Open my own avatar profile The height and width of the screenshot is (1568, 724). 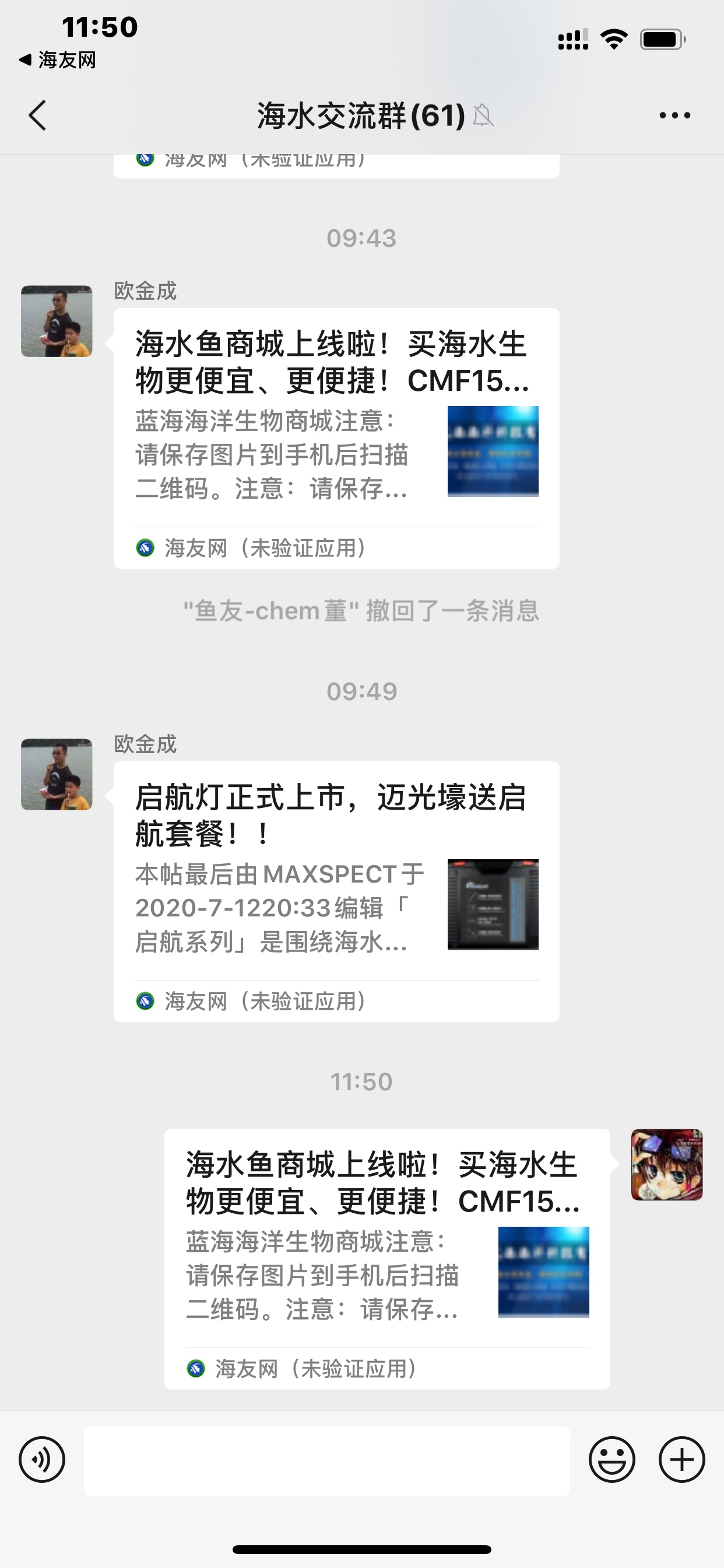click(x=666, y=1164)
